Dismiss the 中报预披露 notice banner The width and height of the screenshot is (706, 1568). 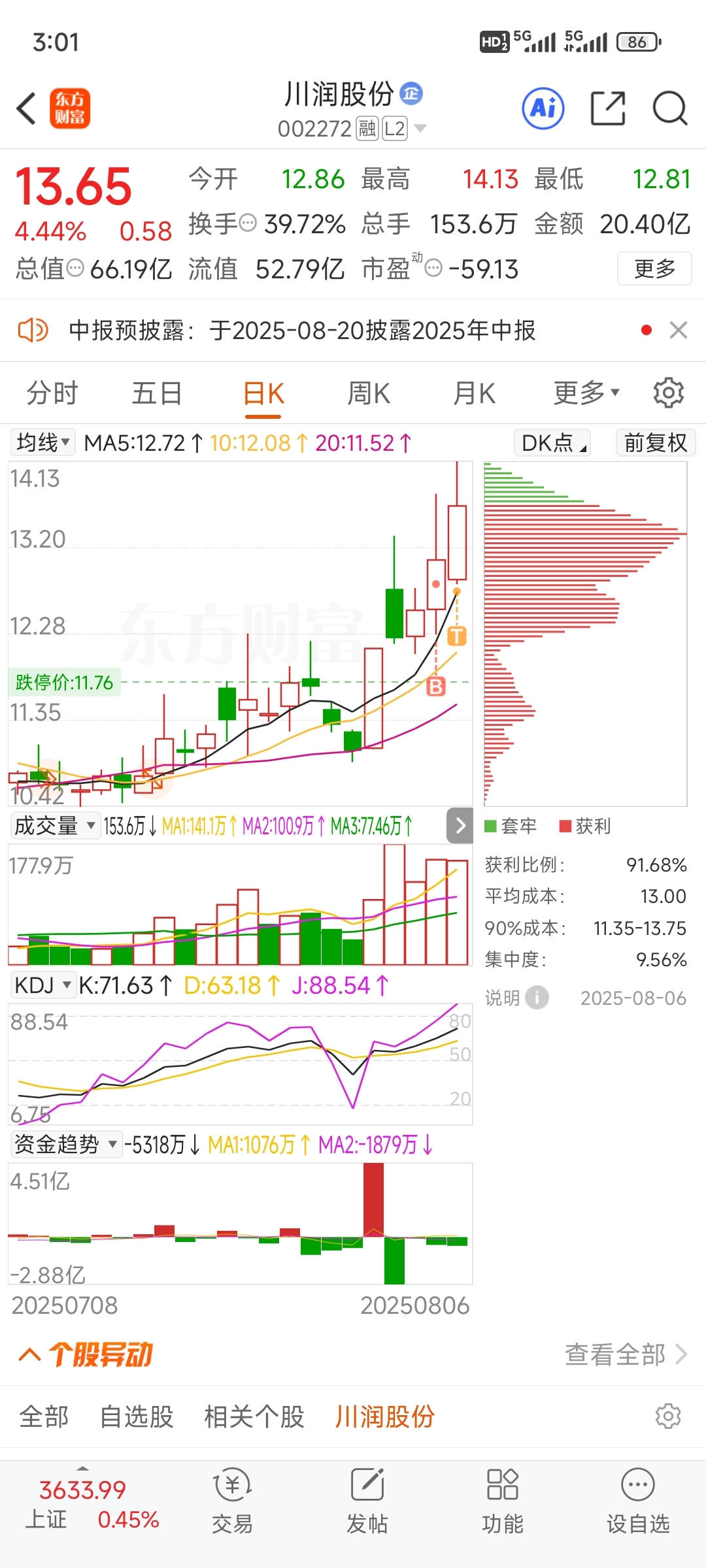click(679, 330)
